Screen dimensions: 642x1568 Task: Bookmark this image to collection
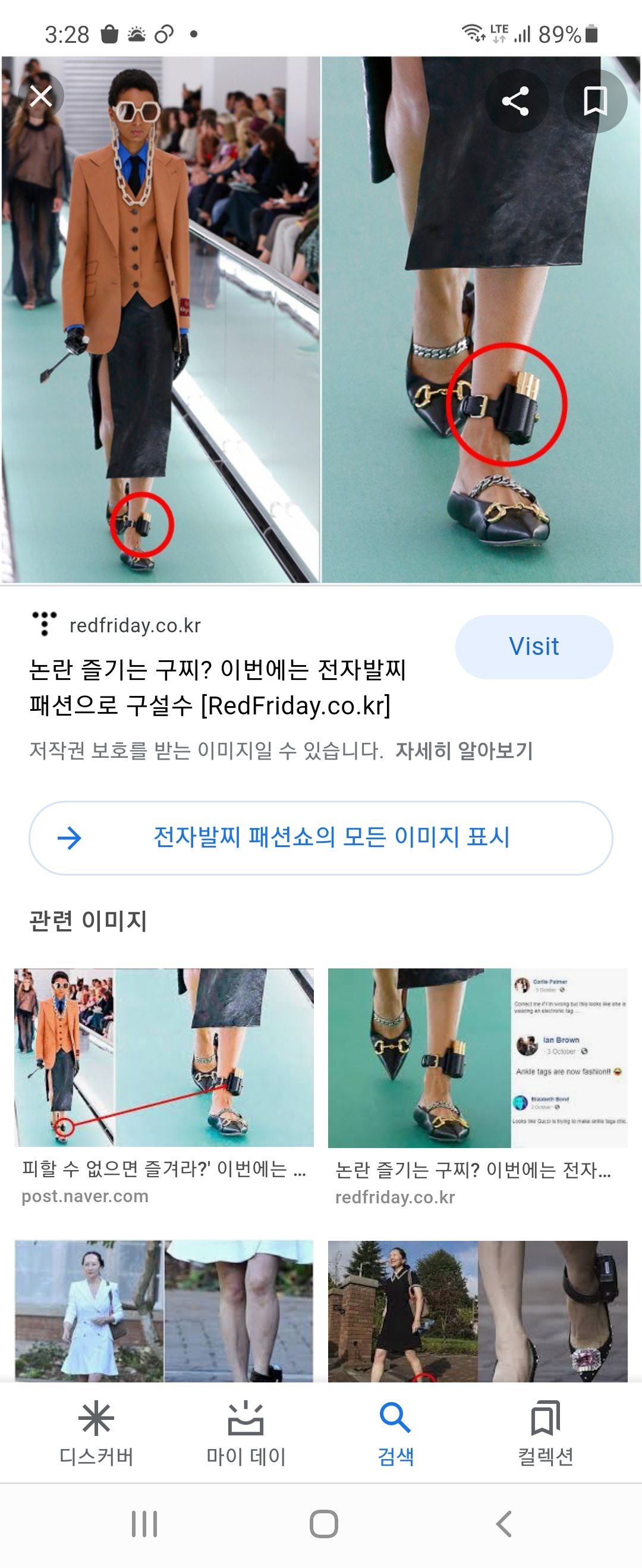pos(594,101)
